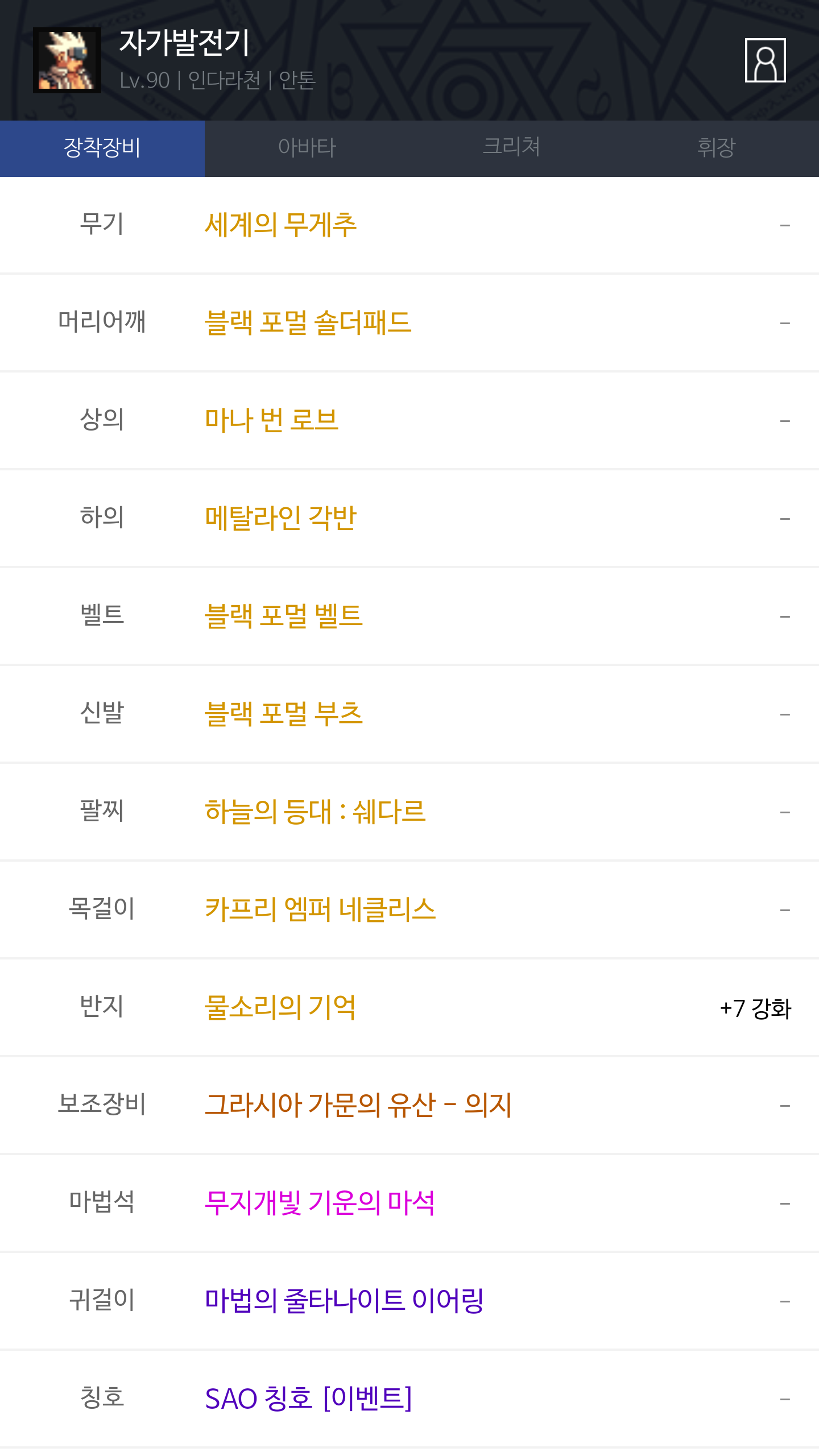Open the SAO 칭호 [이벤트] title

coord(308,1399)
